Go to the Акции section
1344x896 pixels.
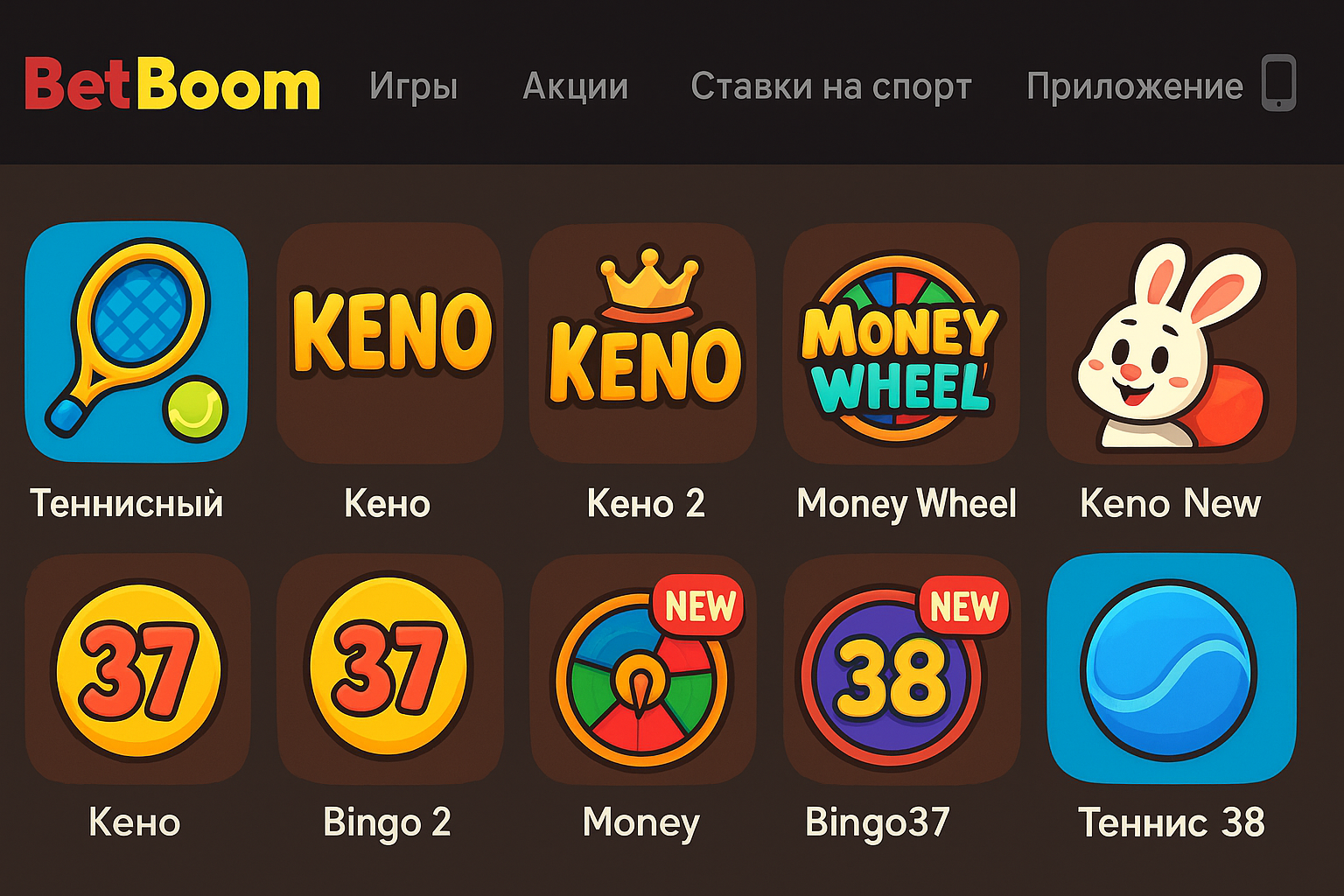tap(575, 87)
